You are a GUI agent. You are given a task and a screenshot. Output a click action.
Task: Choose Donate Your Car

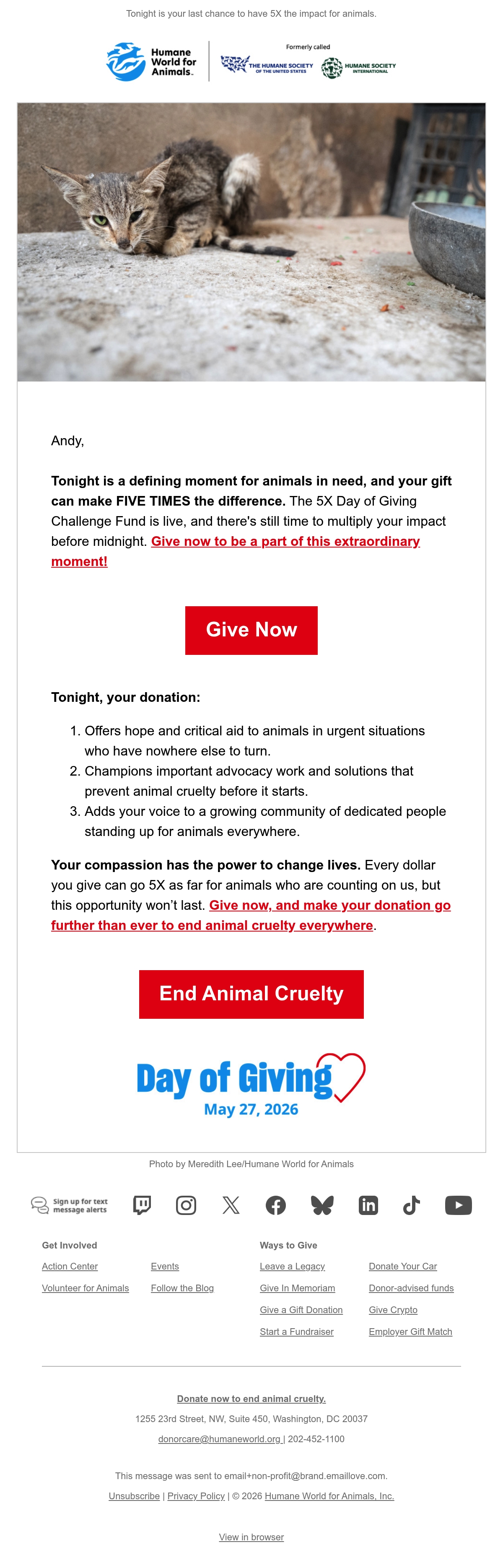[x=403, y=1266]
